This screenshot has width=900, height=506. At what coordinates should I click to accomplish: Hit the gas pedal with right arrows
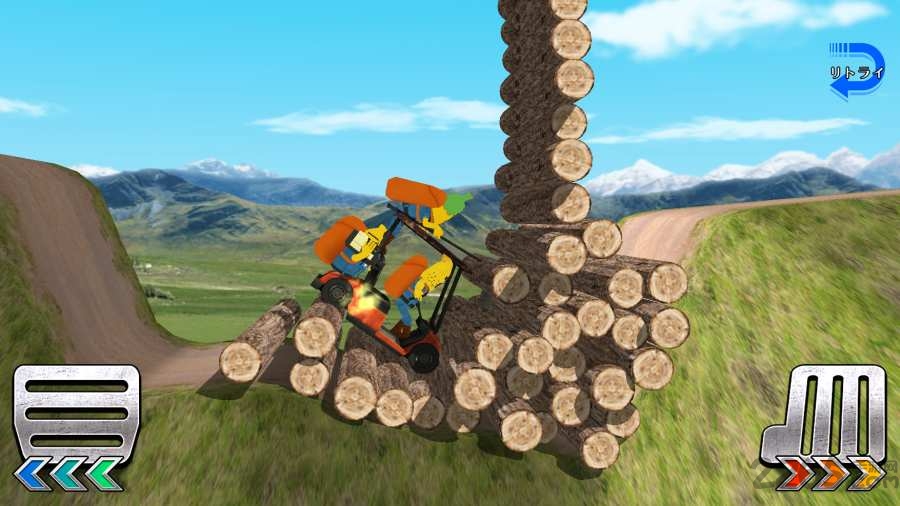pos(823,425)
